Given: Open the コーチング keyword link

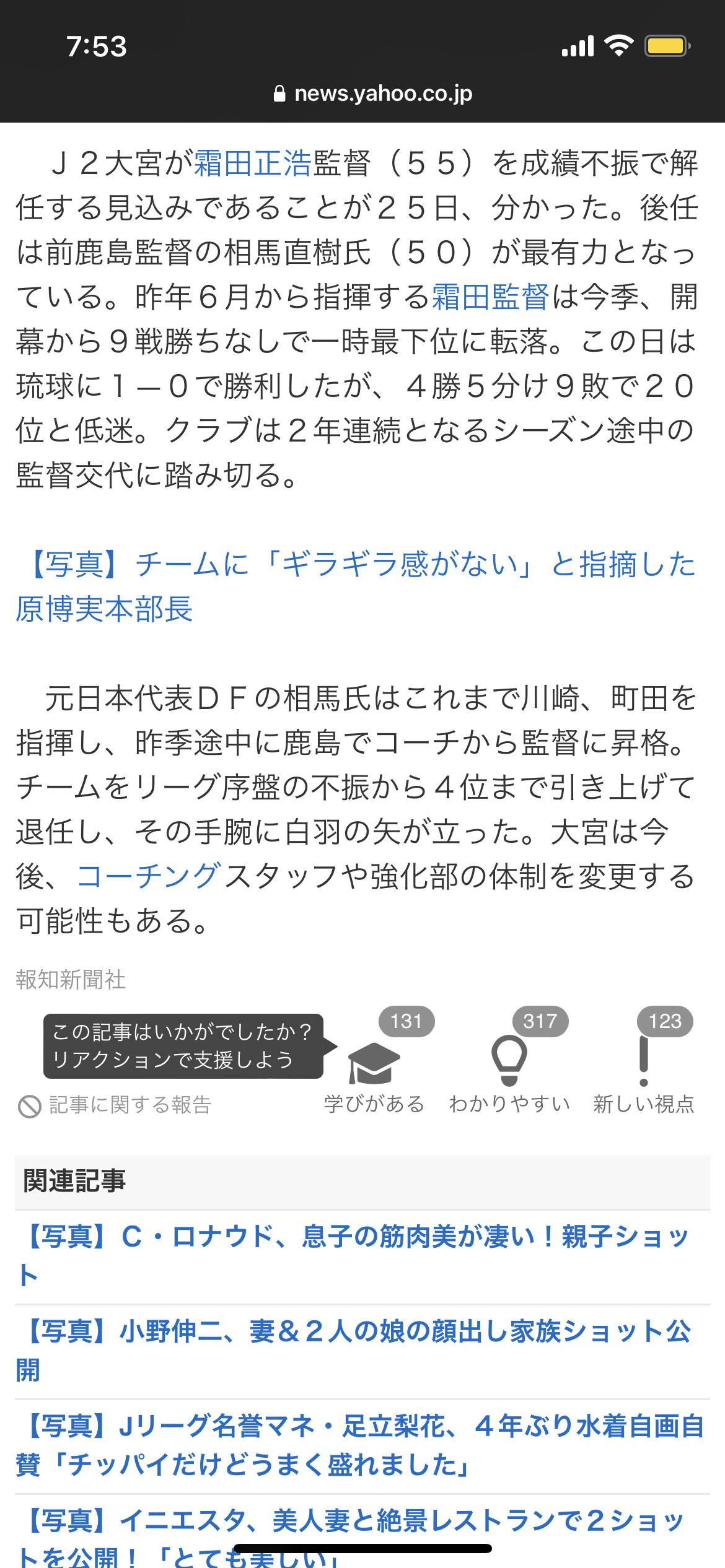Looking at the screenshot, I should click(x=149, y=876).
